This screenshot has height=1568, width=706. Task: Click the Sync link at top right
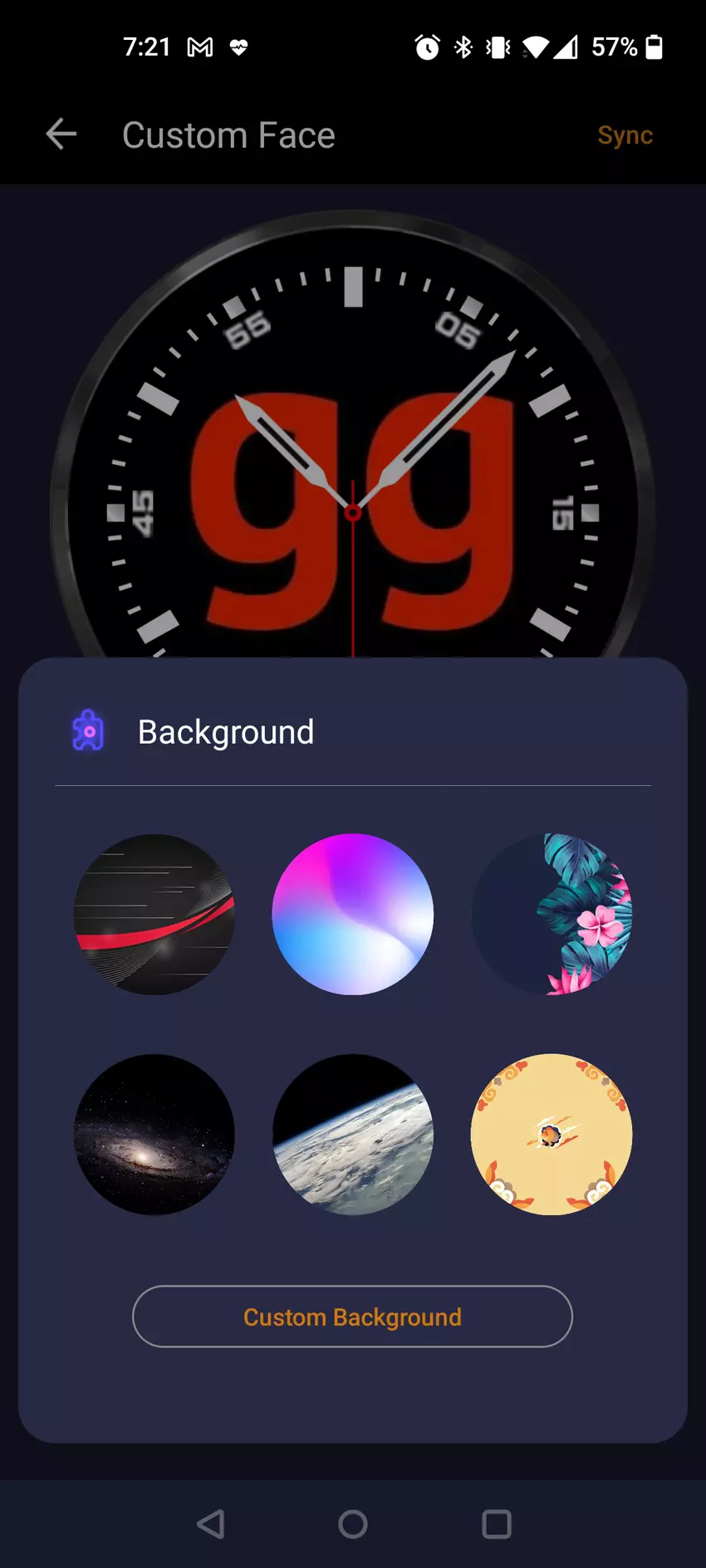625,135
